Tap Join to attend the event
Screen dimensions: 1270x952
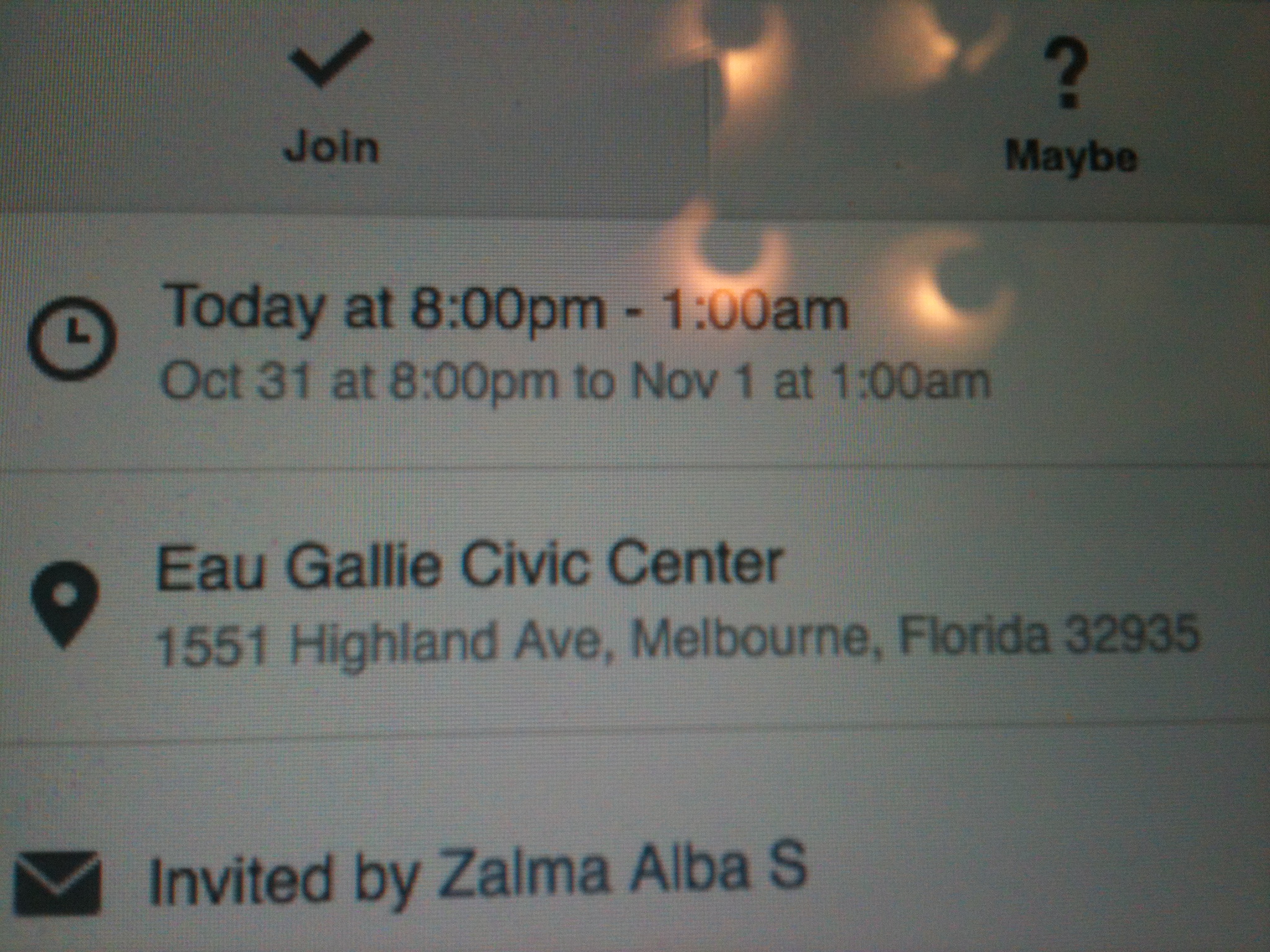(x=331, y=99)
